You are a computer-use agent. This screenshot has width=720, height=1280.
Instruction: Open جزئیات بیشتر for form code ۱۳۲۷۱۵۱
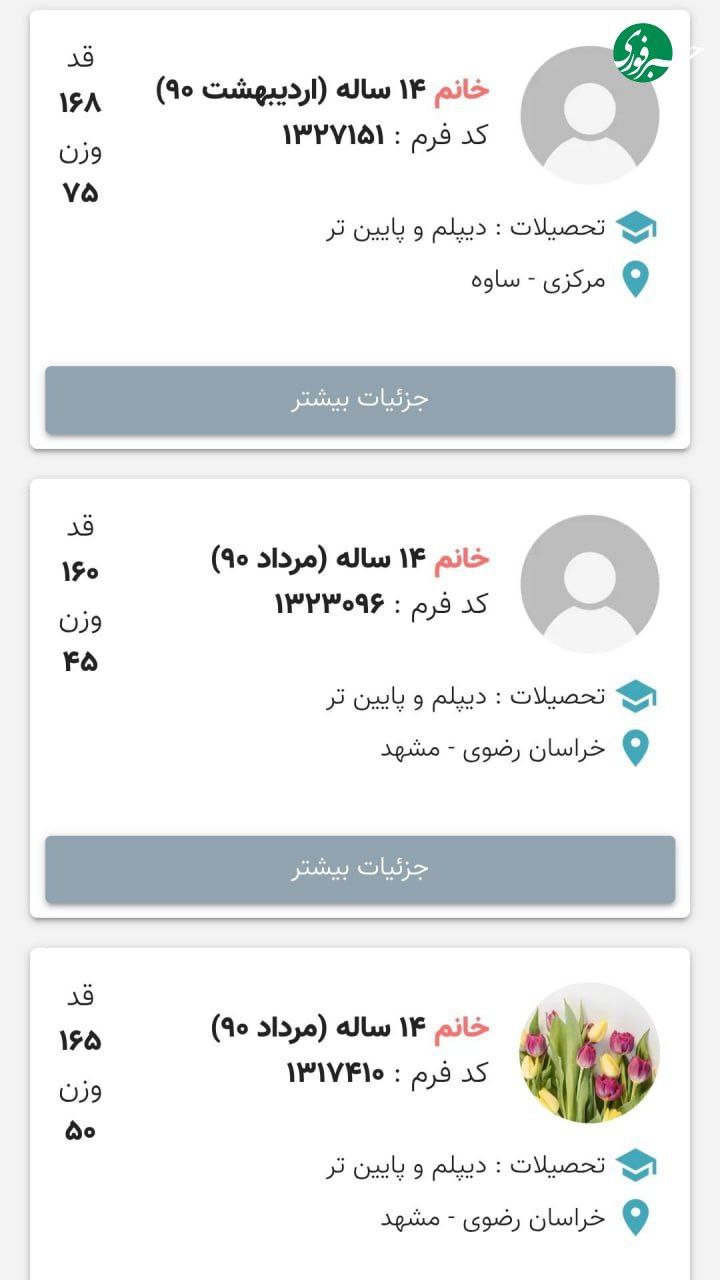pos(360,400)
